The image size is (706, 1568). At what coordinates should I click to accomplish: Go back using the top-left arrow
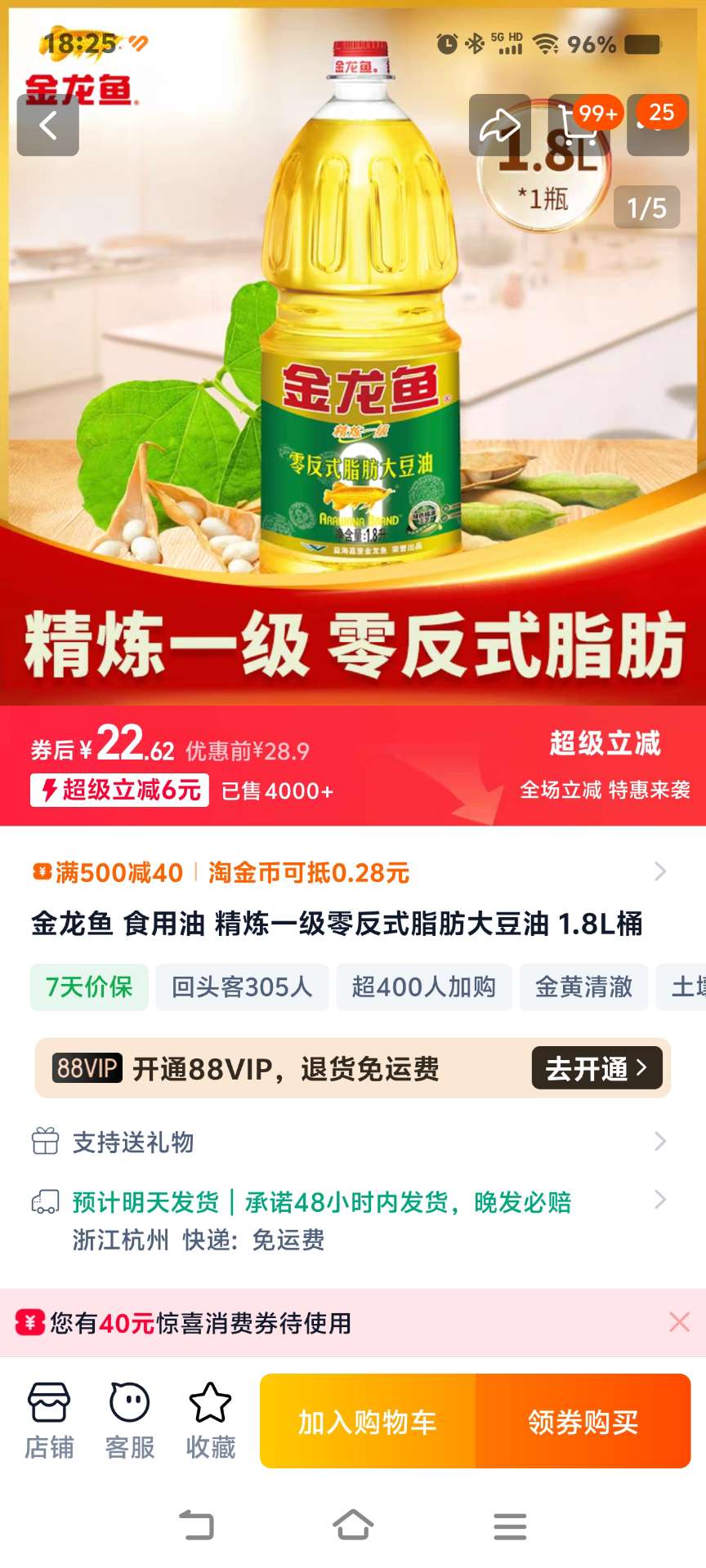47,125
